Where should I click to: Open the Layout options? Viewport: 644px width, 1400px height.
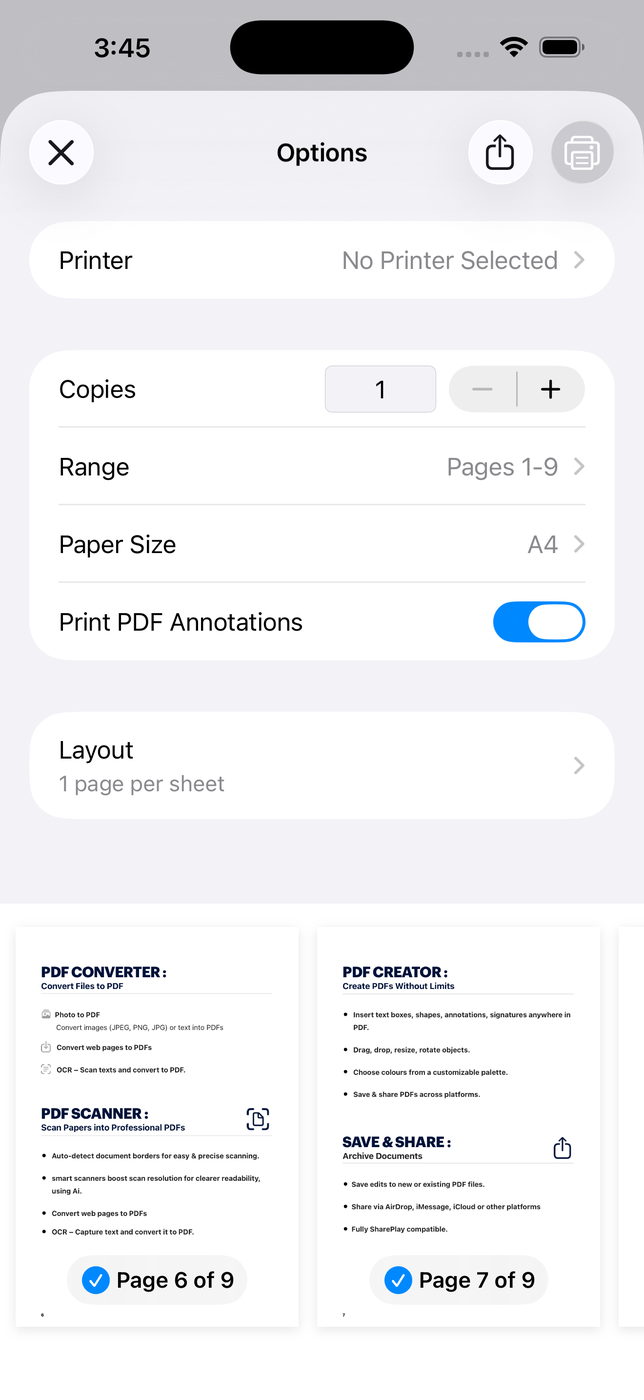coord(321,766)
